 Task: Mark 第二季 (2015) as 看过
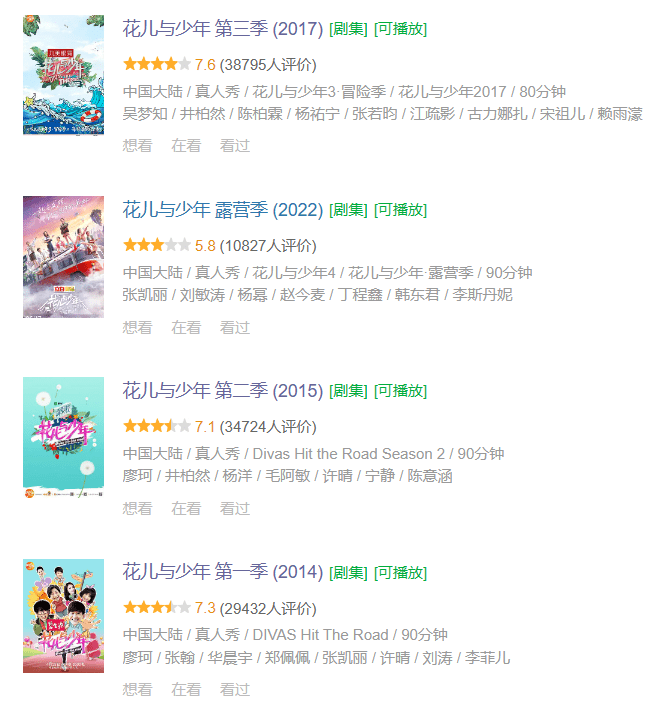point(235,508)
